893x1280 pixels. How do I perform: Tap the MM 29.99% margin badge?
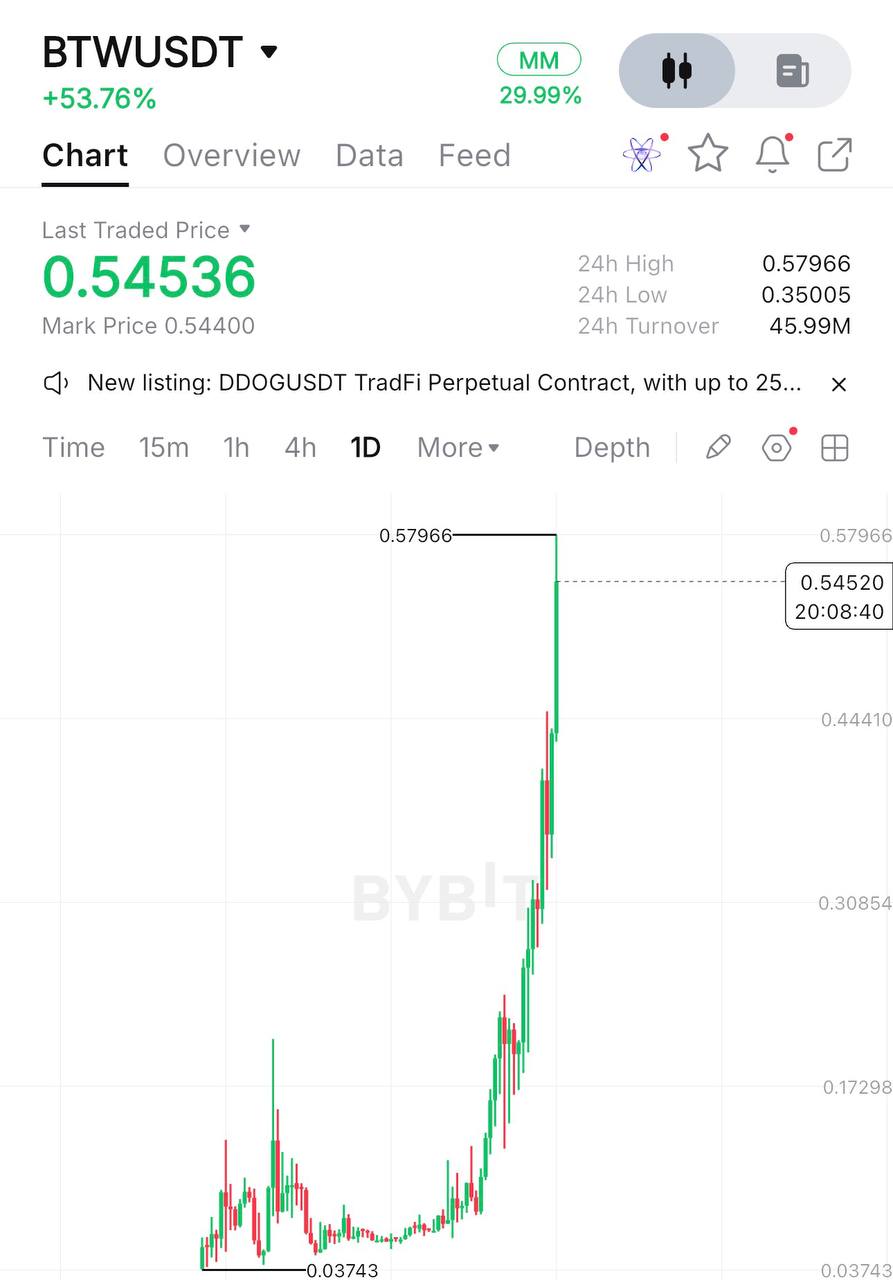tap(540, 76)
